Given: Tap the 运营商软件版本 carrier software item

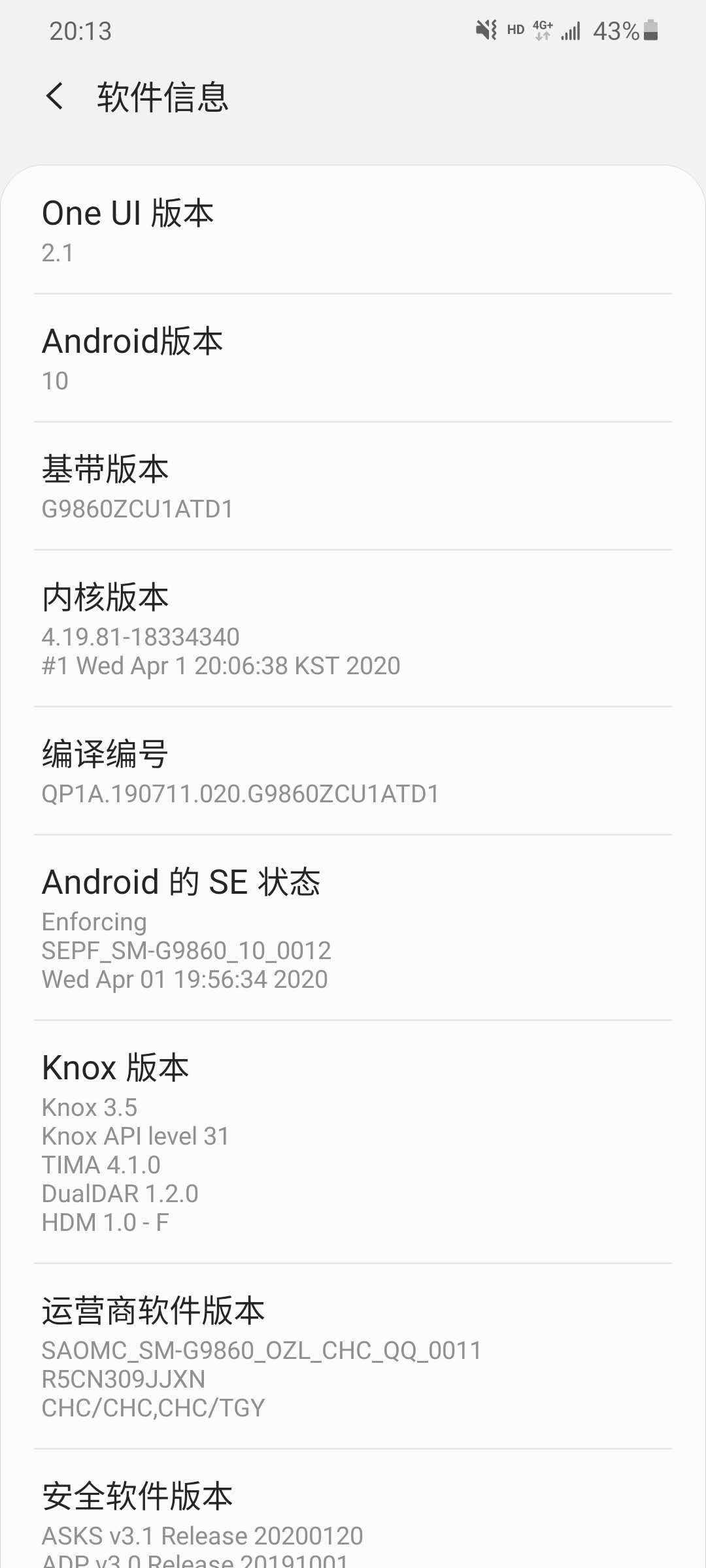Looking at the screenshot, I should [353, 1352].
